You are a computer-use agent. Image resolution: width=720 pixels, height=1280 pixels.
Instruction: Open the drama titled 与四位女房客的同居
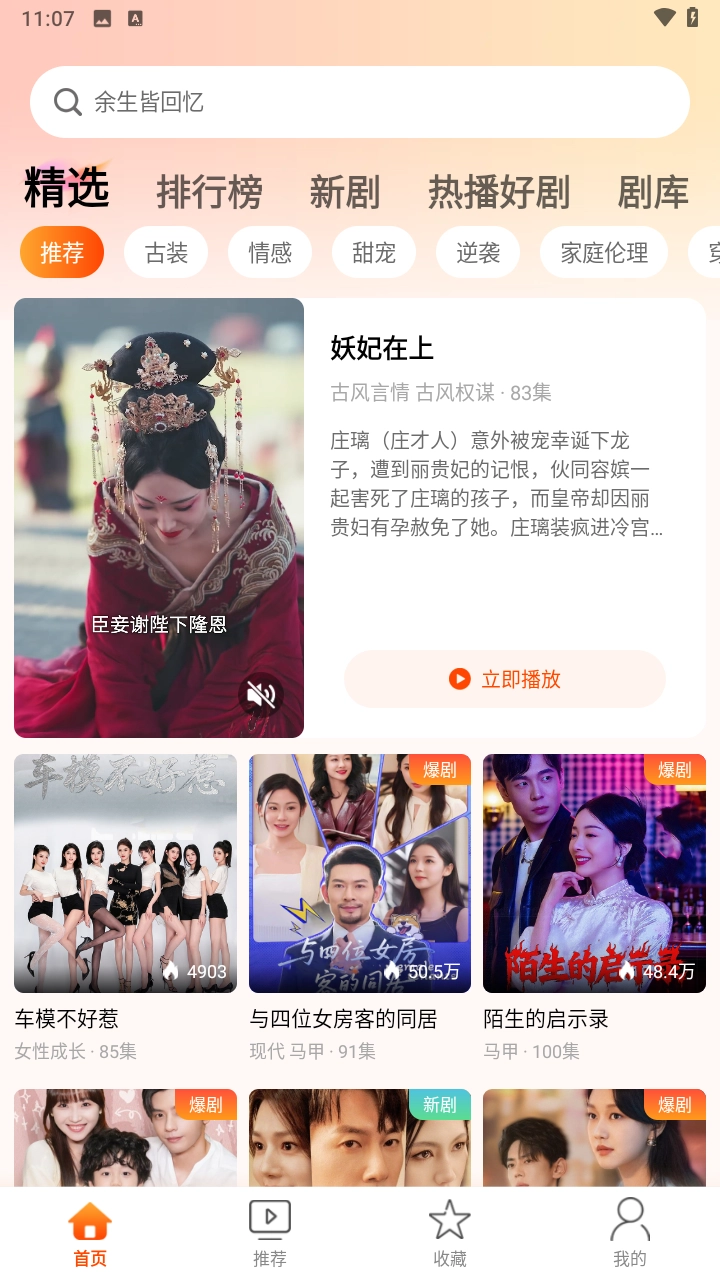(359, 873)
